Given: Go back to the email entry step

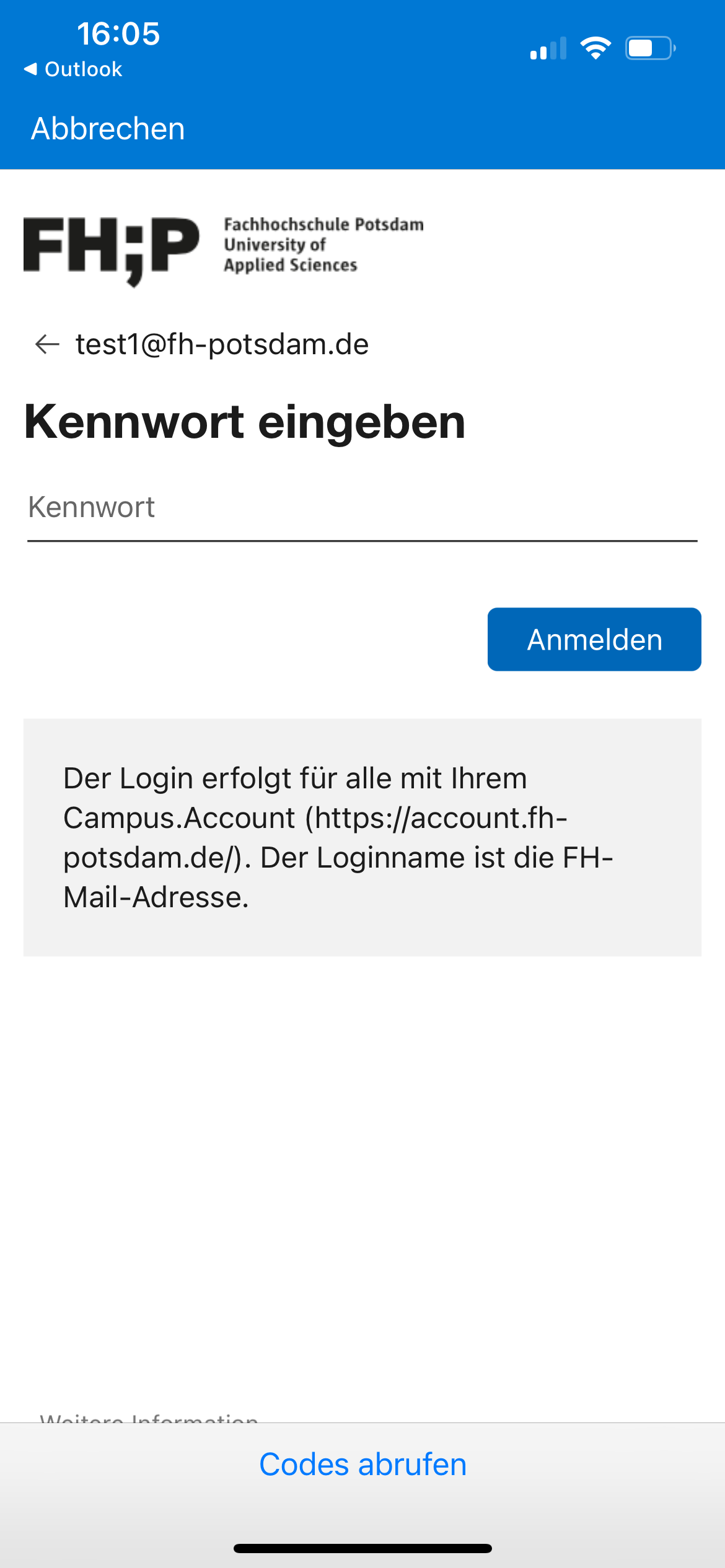Looking at the screenshot, I should click(x=47, y=344).
